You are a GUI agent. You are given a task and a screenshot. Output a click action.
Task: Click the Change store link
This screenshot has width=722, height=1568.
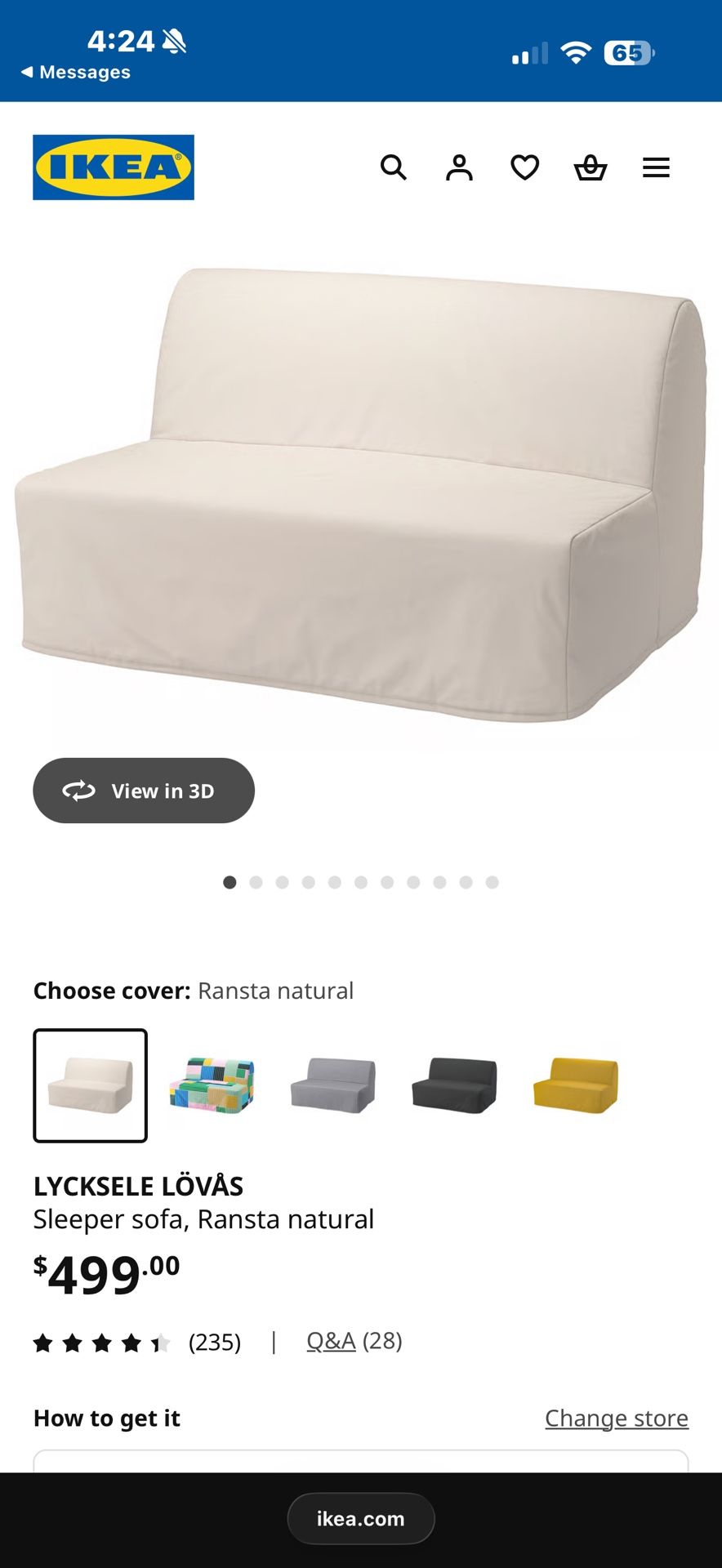pos(617,1419)
